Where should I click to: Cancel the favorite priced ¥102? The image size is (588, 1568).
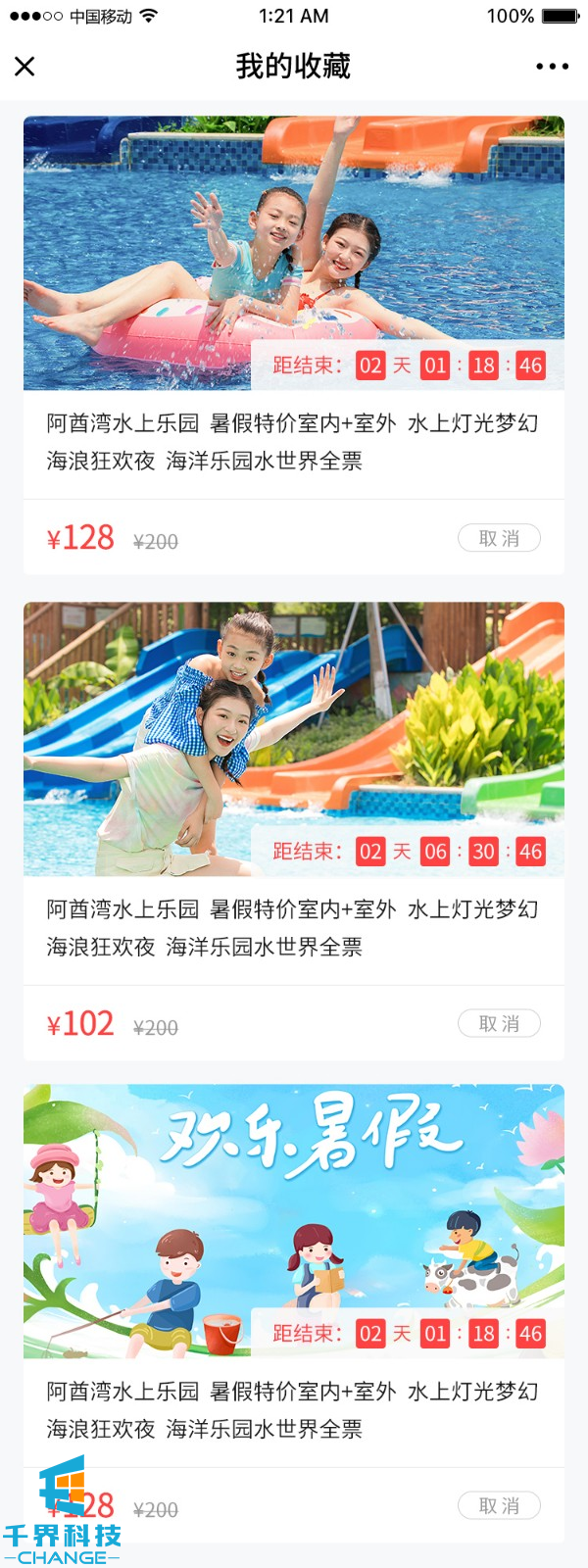pyautogui.click(x=499, y=1024)
